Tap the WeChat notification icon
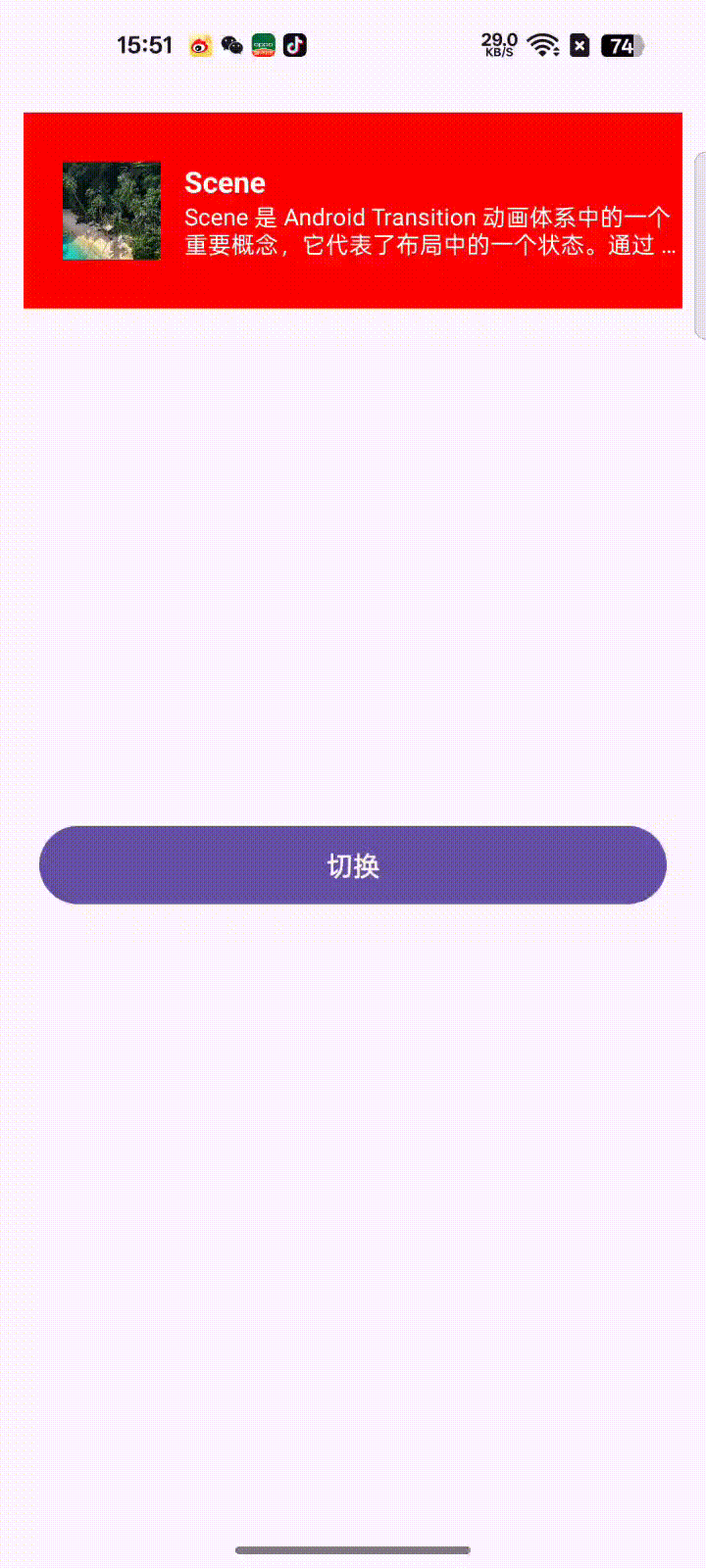Image resolution: width=706 pixels, height=1568 pixels. tap(231, 44)
